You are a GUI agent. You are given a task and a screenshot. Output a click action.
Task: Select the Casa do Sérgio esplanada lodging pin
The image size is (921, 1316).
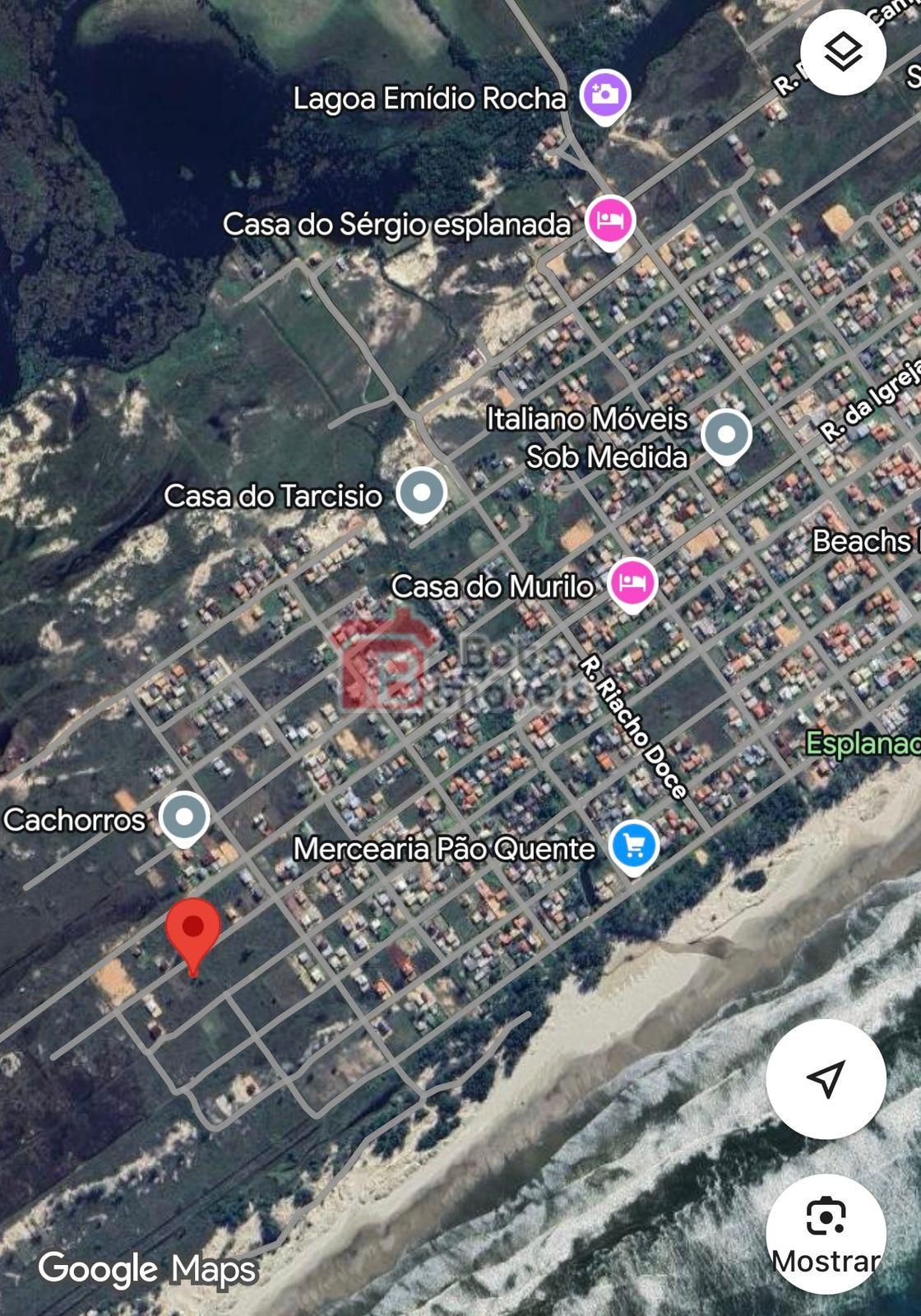coord(610,221)
